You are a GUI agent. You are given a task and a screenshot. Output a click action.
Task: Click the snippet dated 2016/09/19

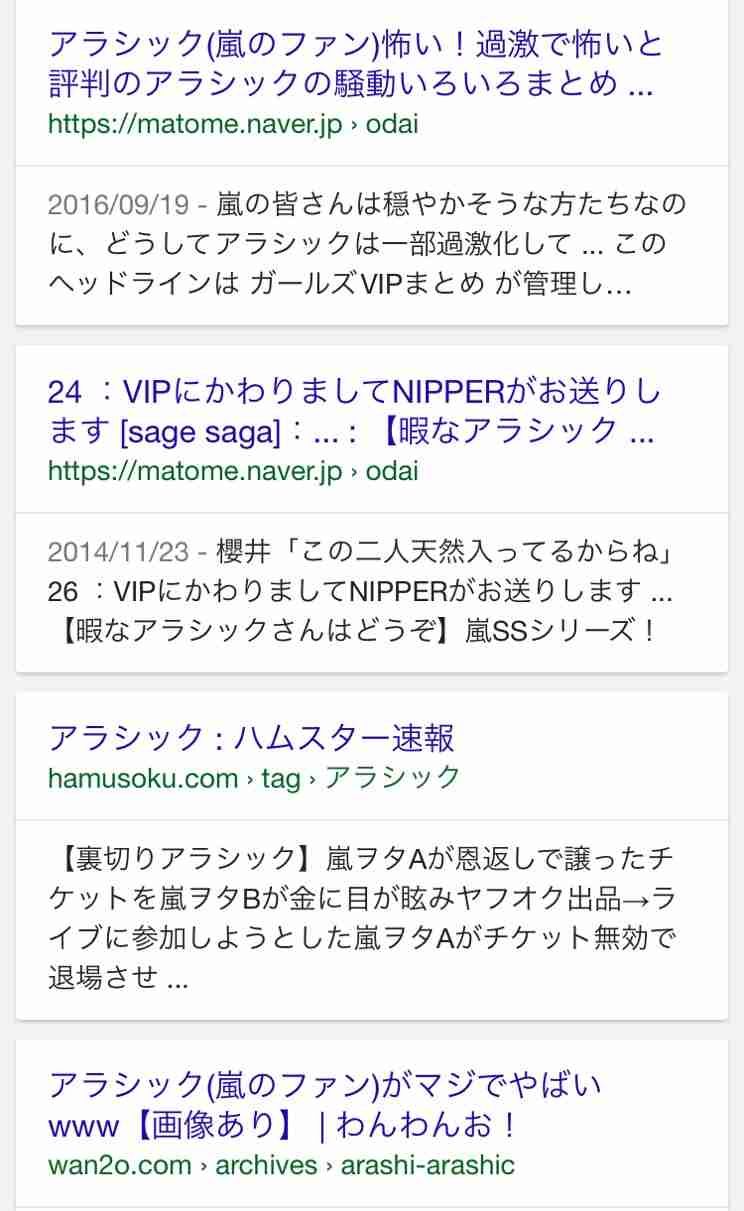[370, 245]
